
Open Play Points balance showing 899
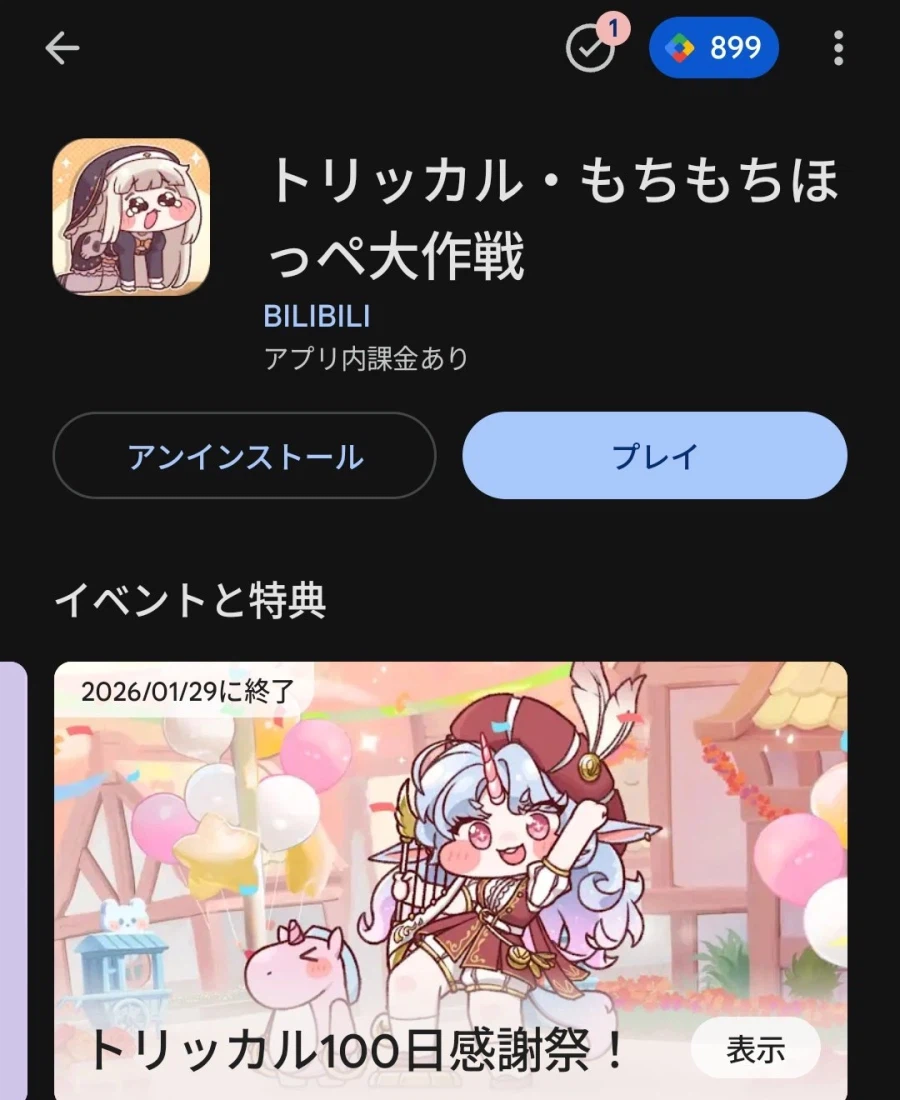(714, 48)
